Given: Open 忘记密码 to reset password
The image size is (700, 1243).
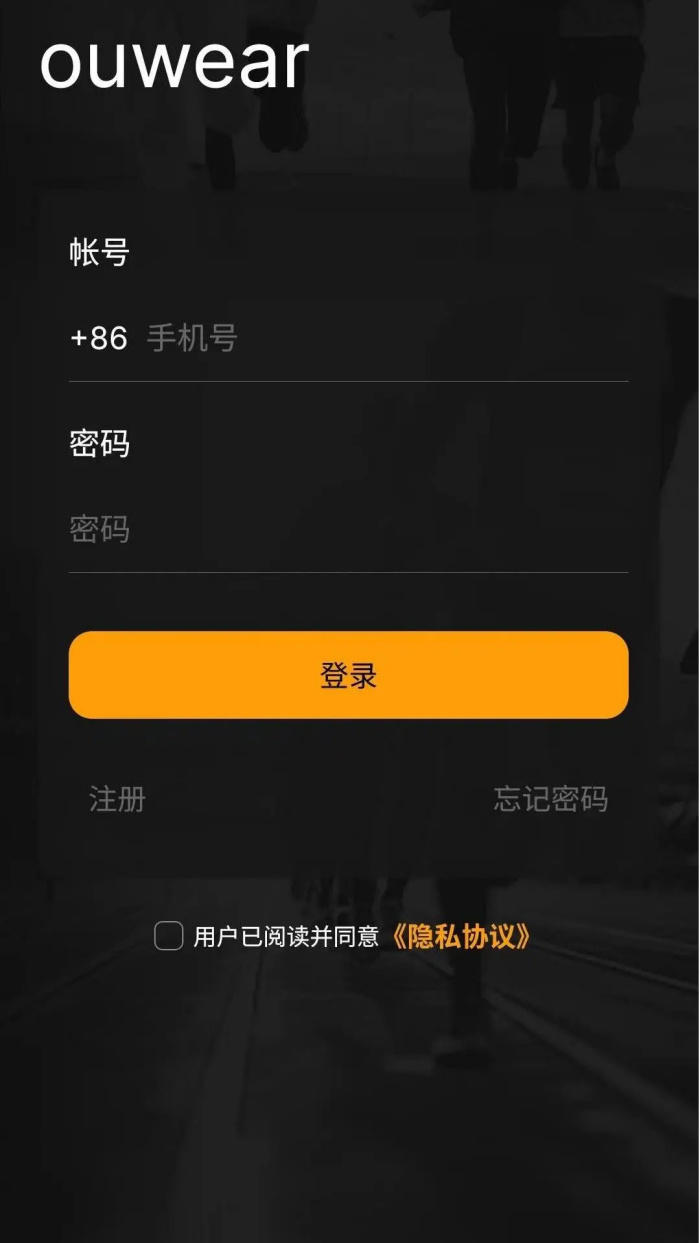Looking at the screenshot, I should (550, 799).
